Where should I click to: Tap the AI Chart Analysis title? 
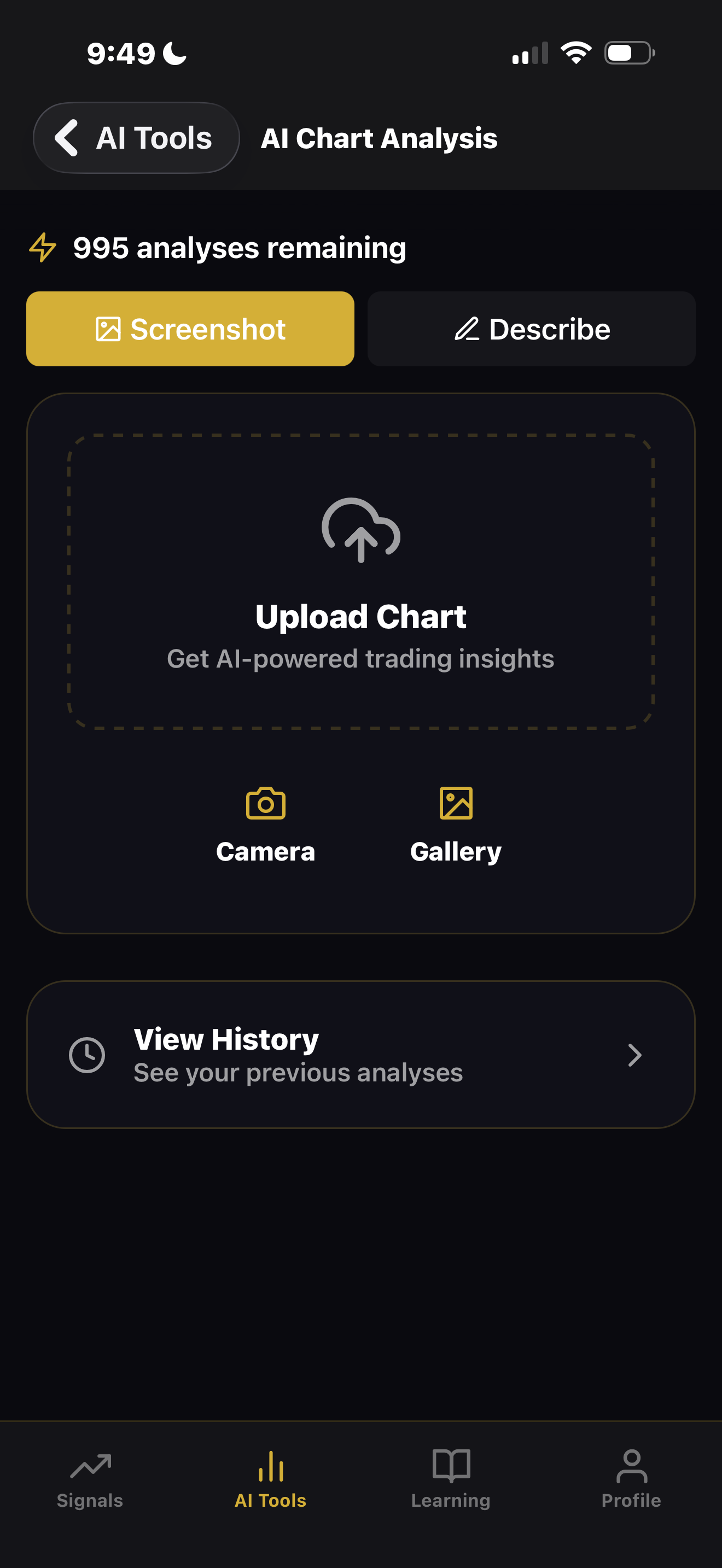(x=378, y=139)
